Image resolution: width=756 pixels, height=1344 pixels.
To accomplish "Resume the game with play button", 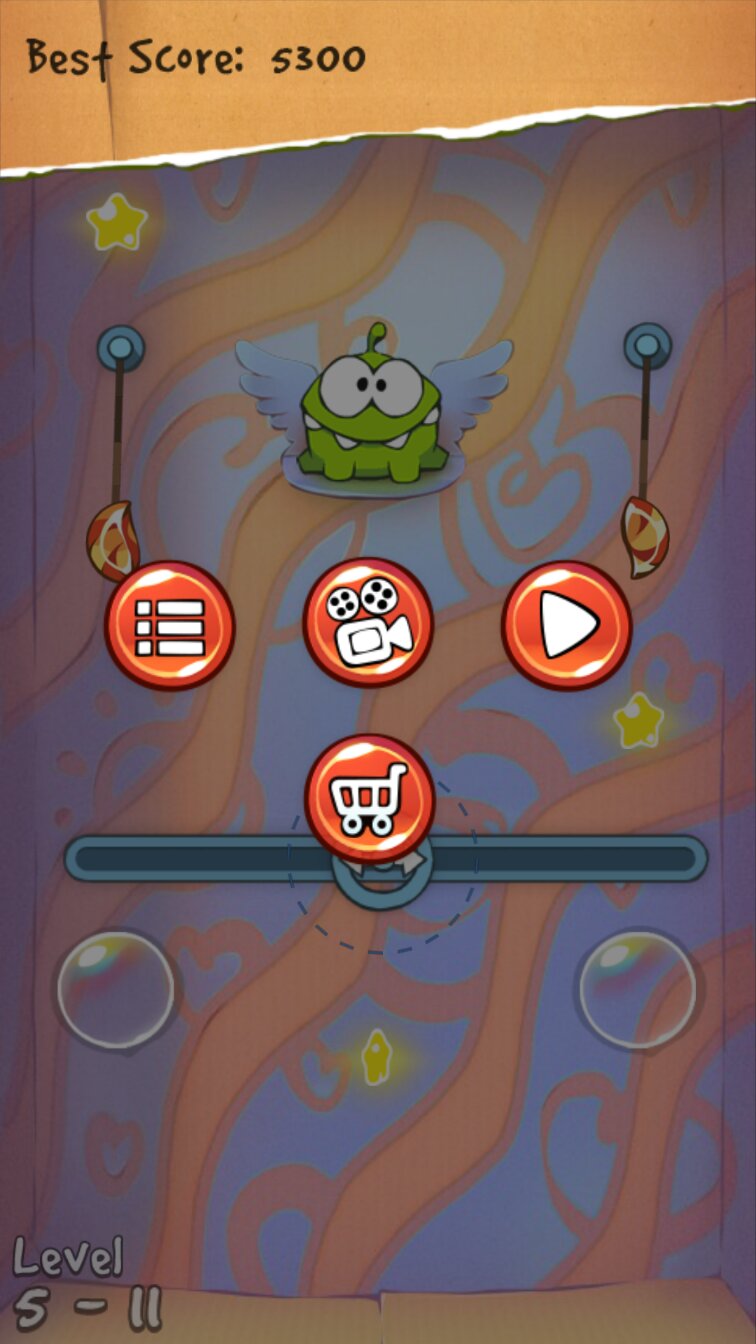I will click(566, 625).
